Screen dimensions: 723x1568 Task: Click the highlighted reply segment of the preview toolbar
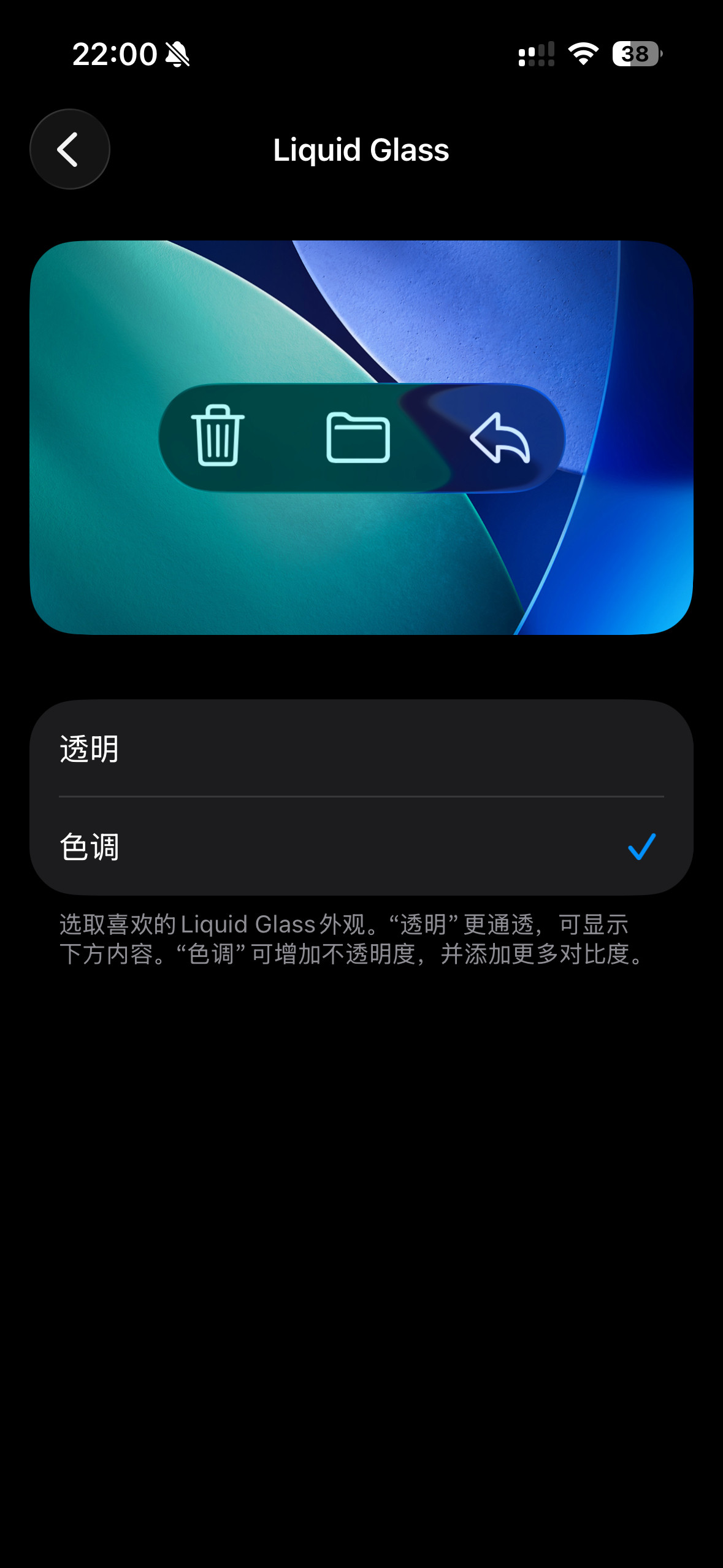coord(500,437)
